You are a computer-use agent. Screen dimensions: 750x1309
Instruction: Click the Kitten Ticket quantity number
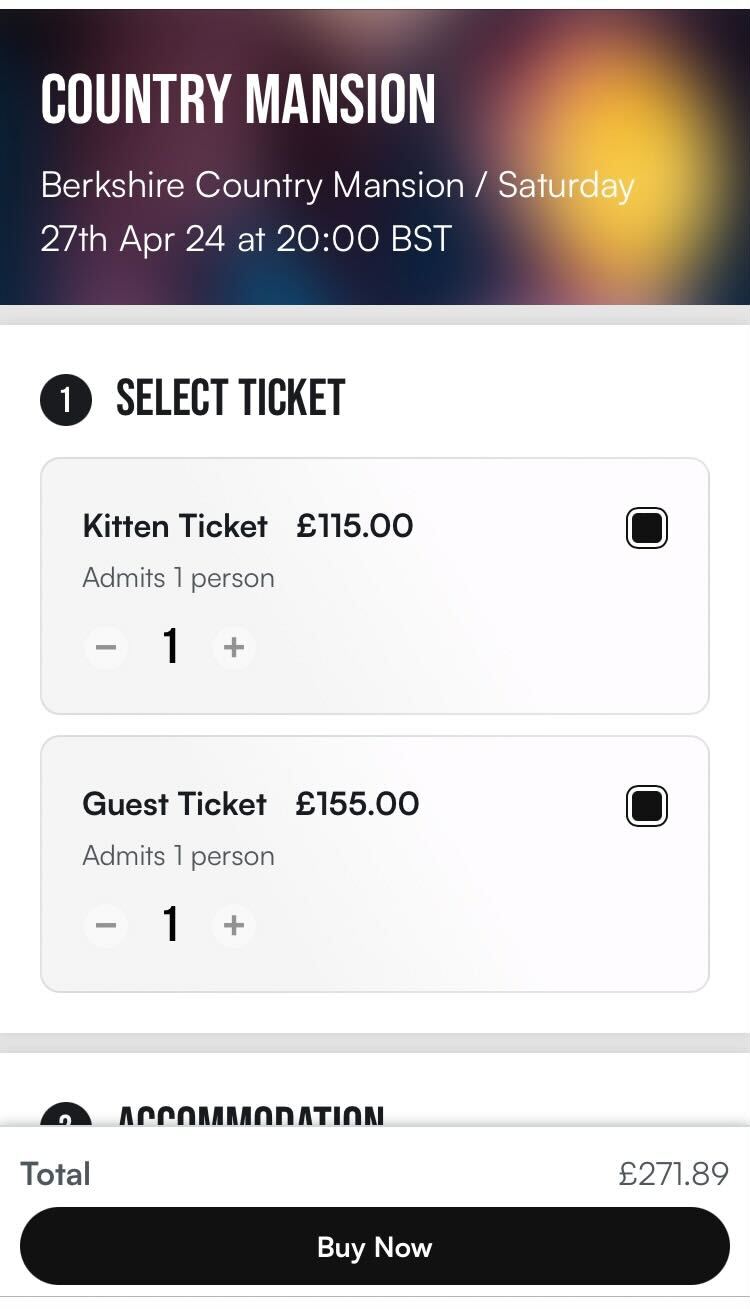point(170,647)
